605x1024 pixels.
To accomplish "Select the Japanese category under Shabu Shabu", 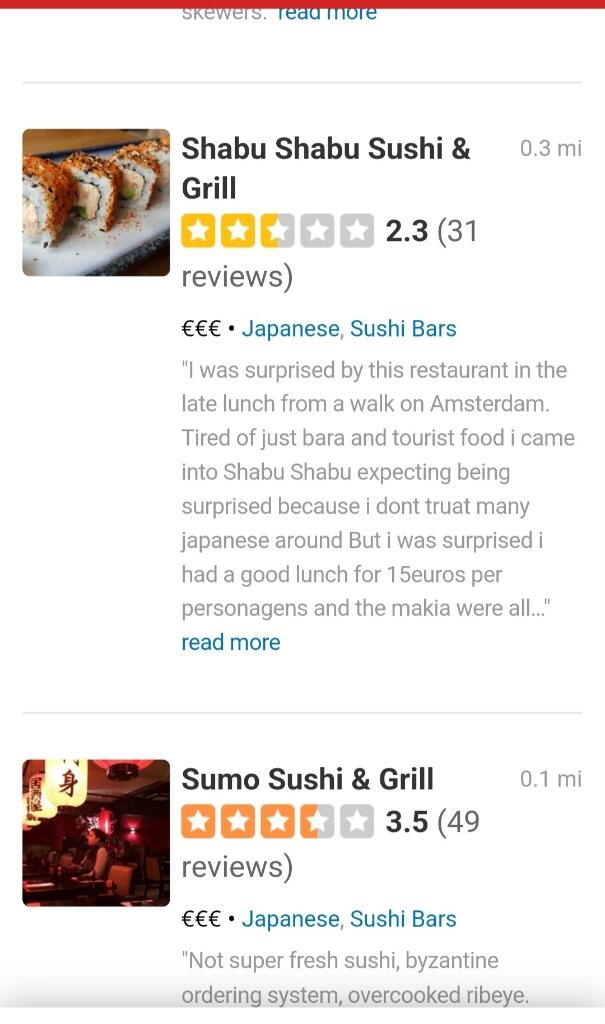I will click(290, 329).
